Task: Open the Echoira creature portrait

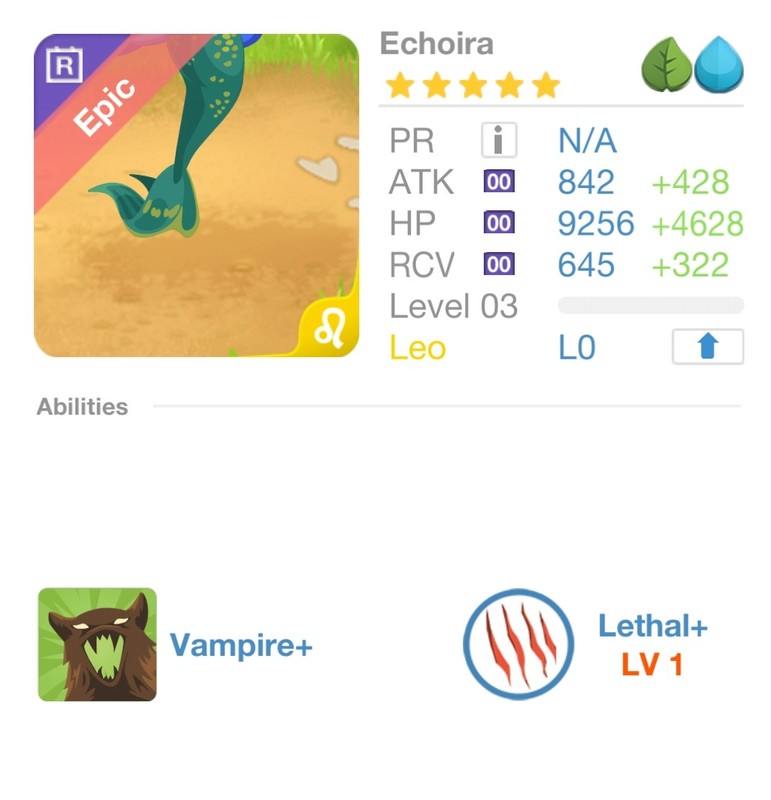Action: (x=196, y=196)
